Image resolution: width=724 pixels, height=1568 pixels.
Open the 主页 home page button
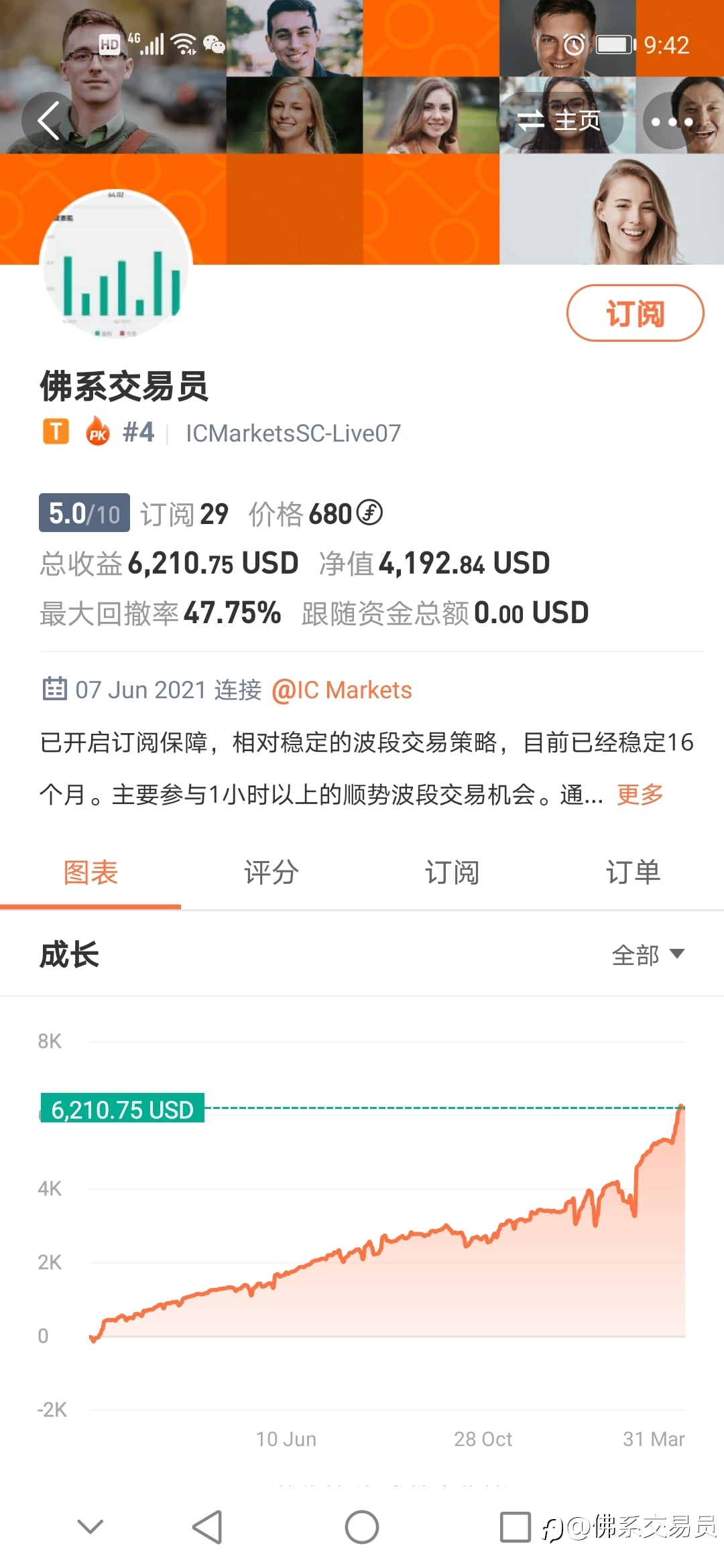(560, 121)
